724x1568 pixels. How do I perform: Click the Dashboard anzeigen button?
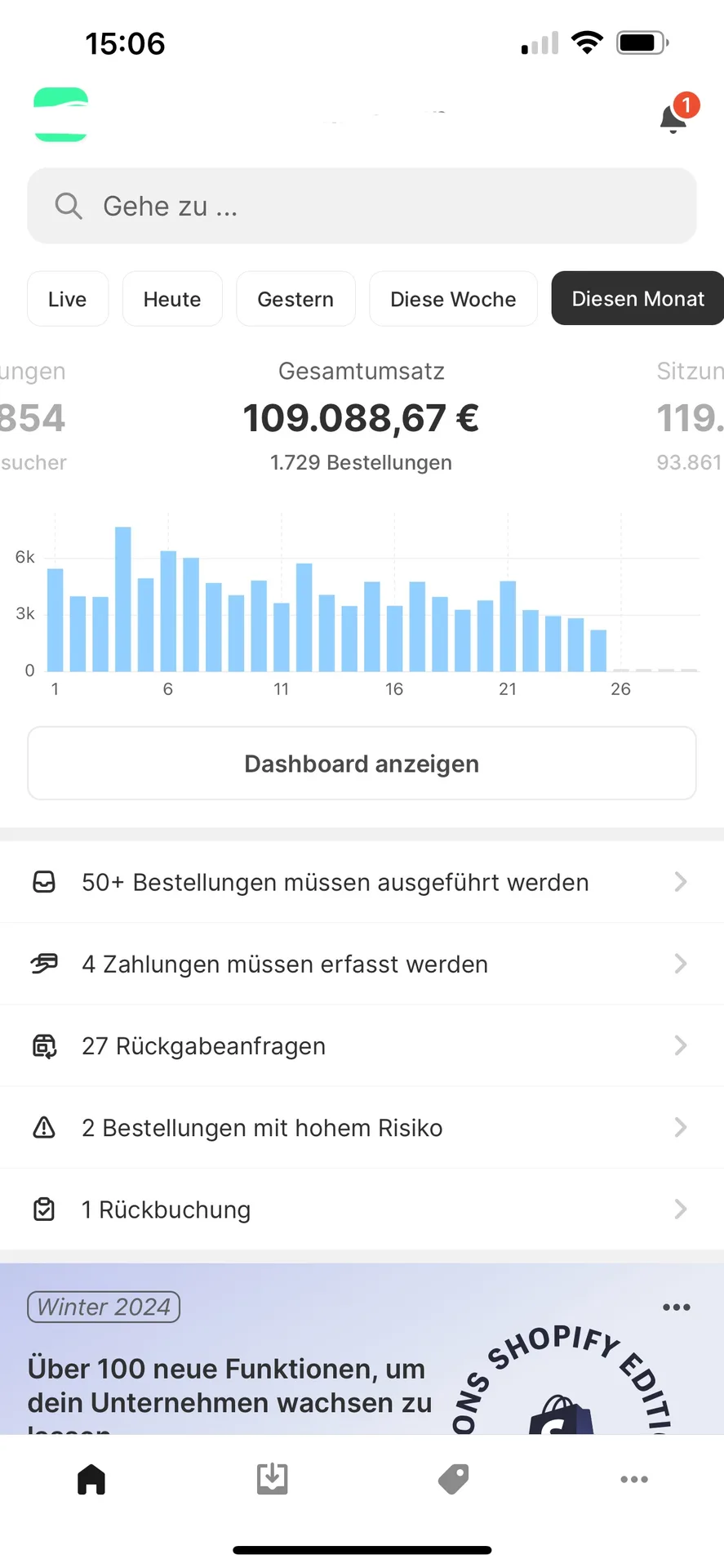pos(362,763)
